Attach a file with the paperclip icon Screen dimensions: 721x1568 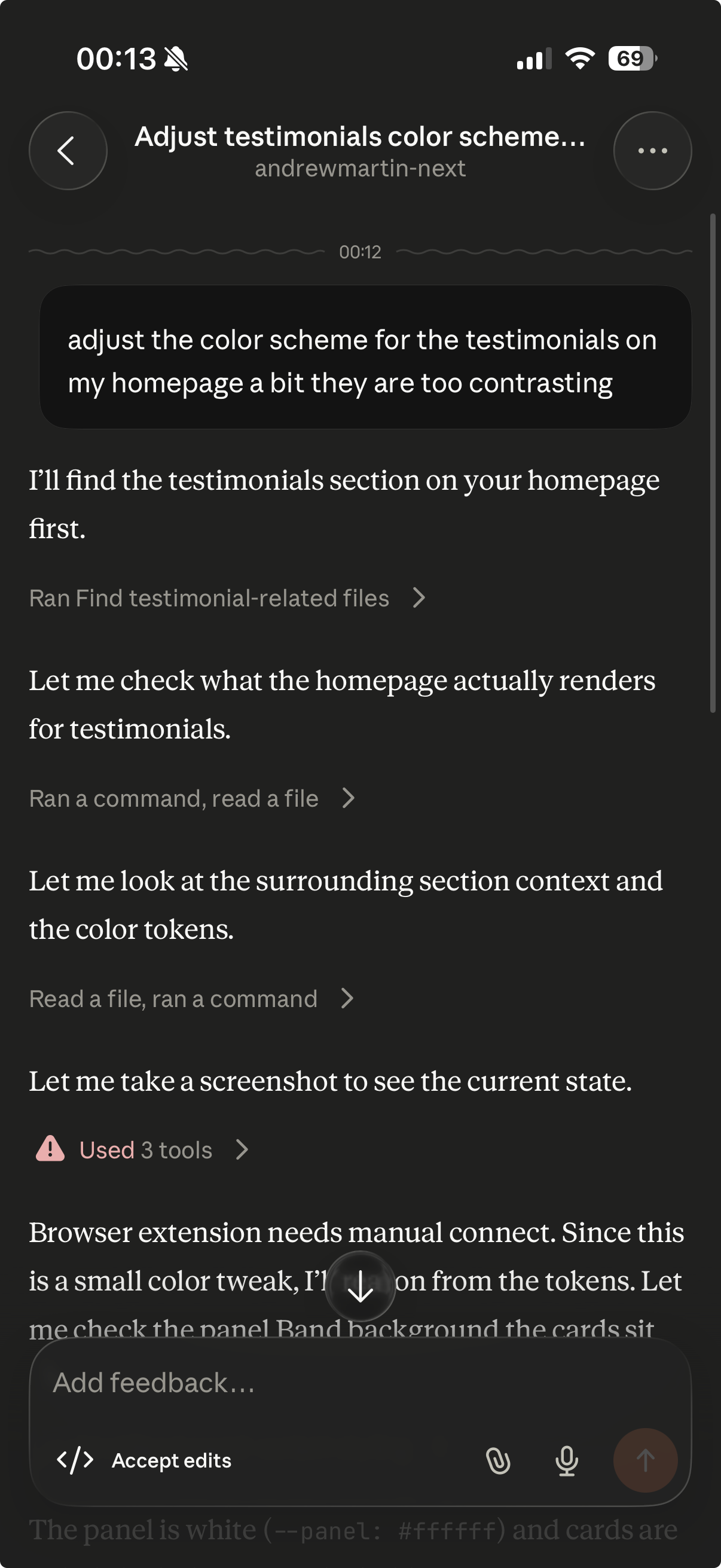tap(497, 1460)
